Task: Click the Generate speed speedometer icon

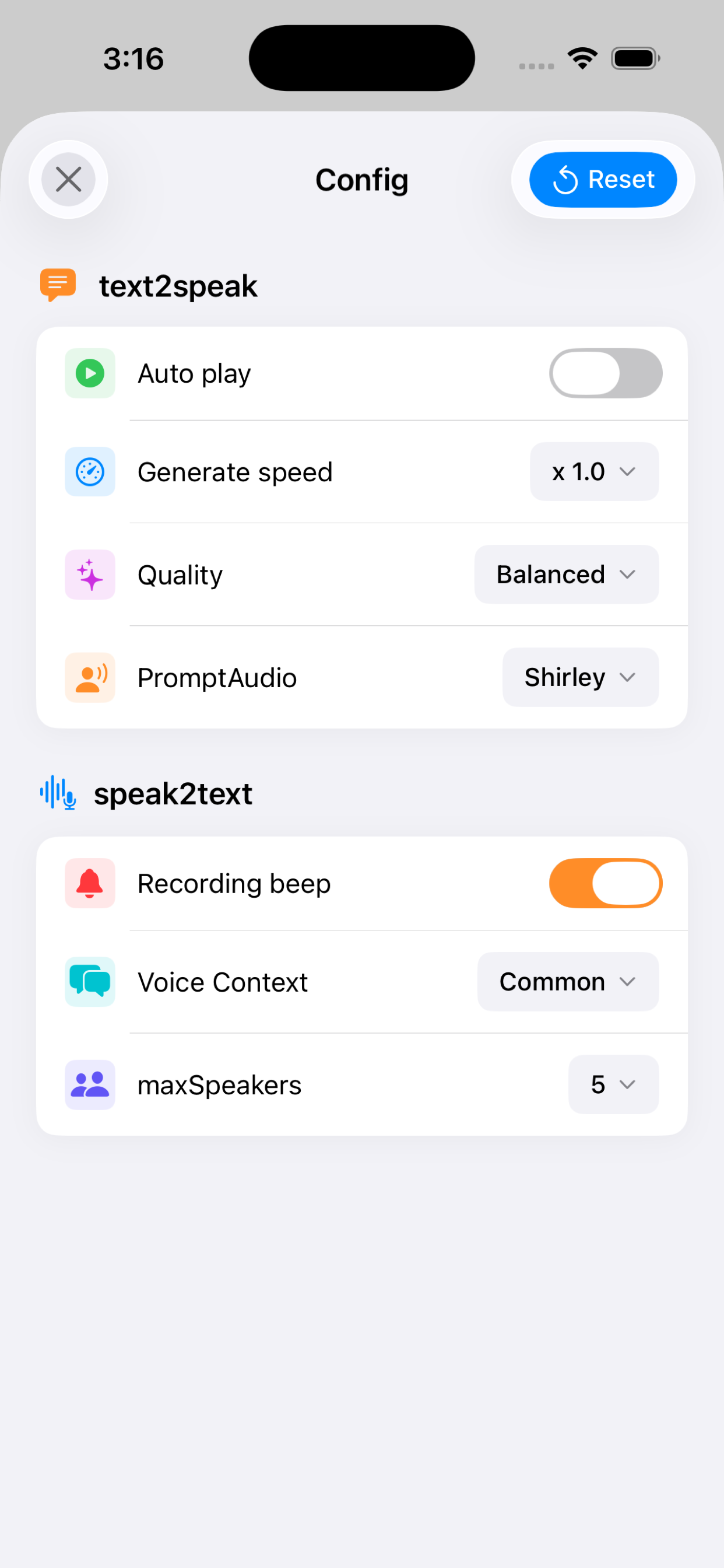Action: coord(89,472)
